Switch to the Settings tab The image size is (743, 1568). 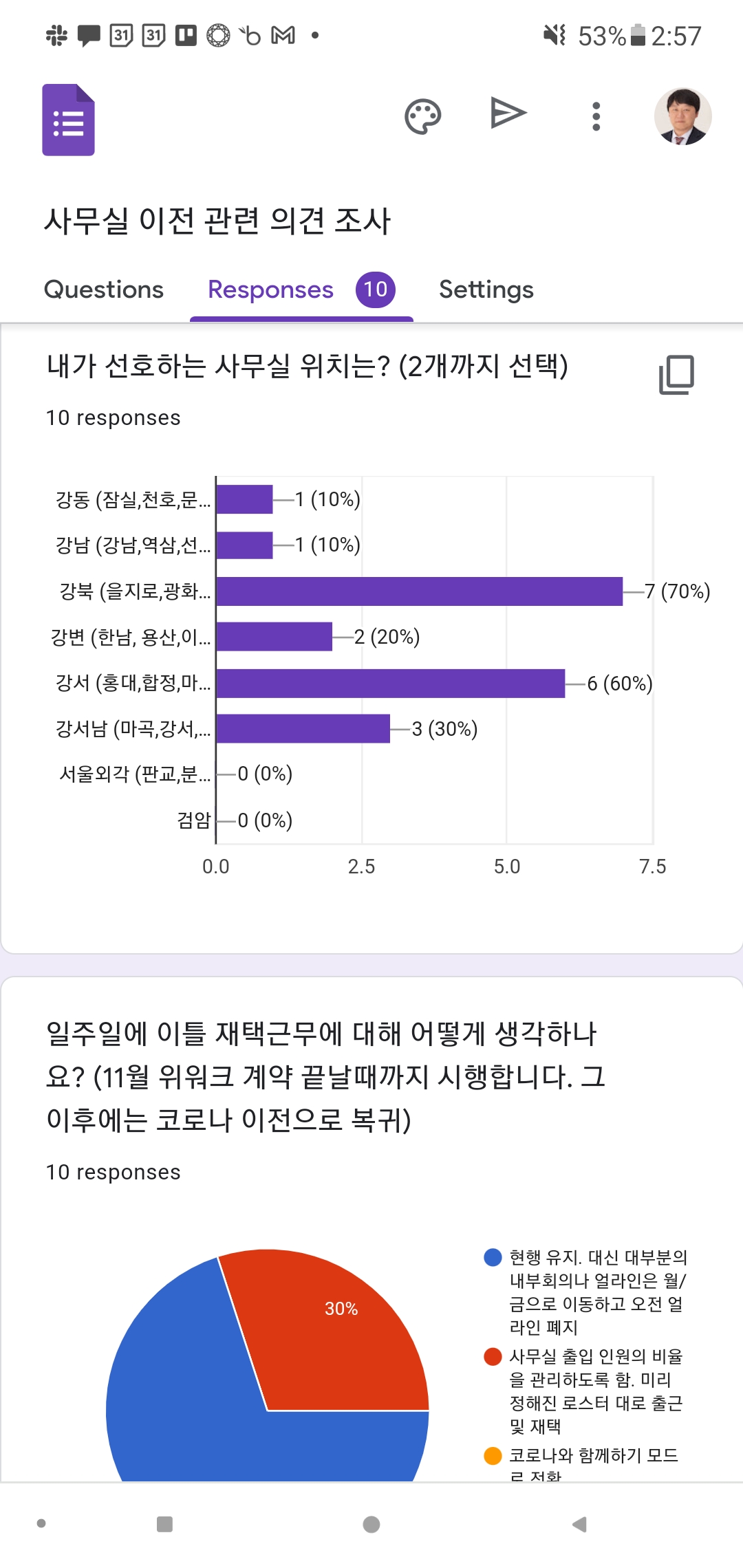click(x=486, y=290)
